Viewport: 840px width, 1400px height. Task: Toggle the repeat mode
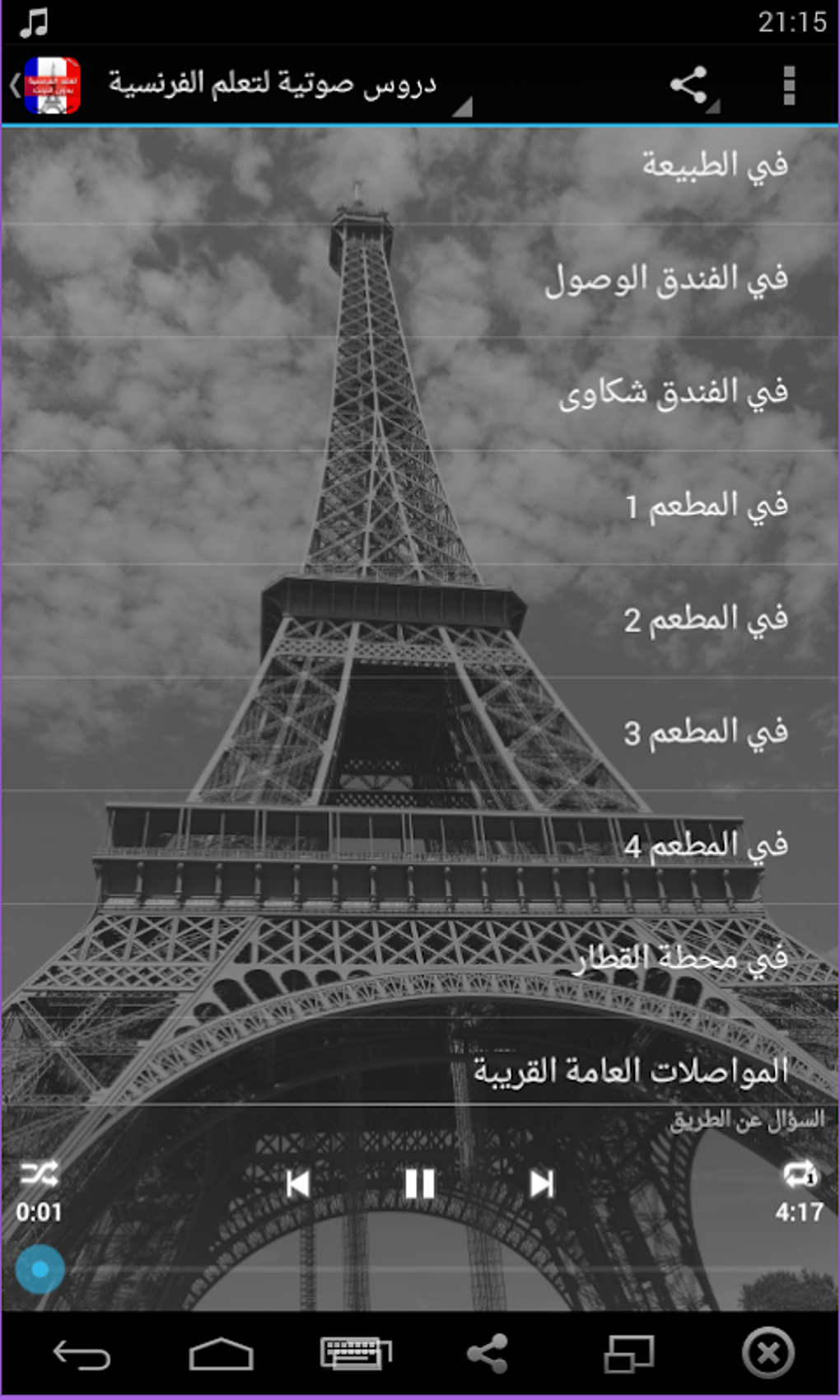coord(800,1174)
